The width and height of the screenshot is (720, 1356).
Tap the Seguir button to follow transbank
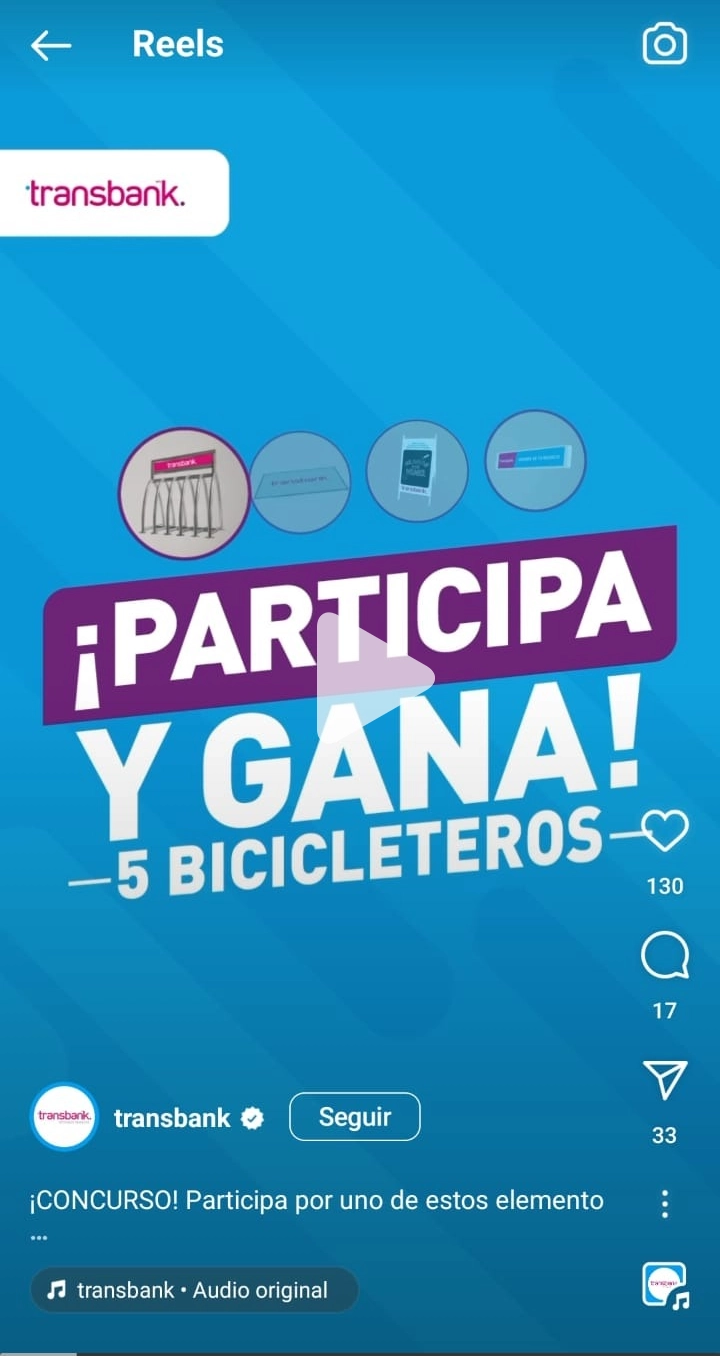coord(355,1117)
